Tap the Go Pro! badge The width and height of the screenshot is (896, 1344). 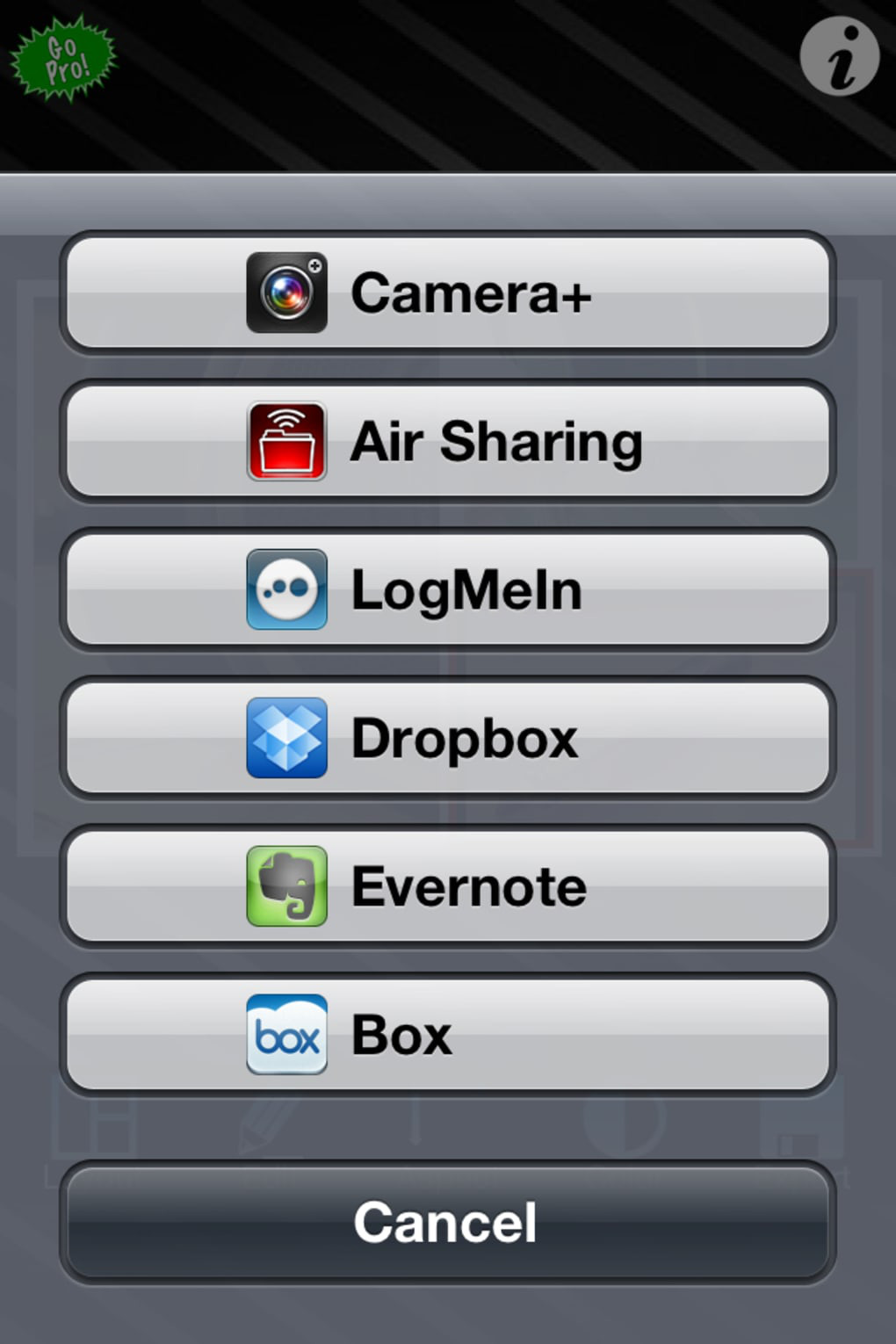pyautogui.click(x=63, y=58)
